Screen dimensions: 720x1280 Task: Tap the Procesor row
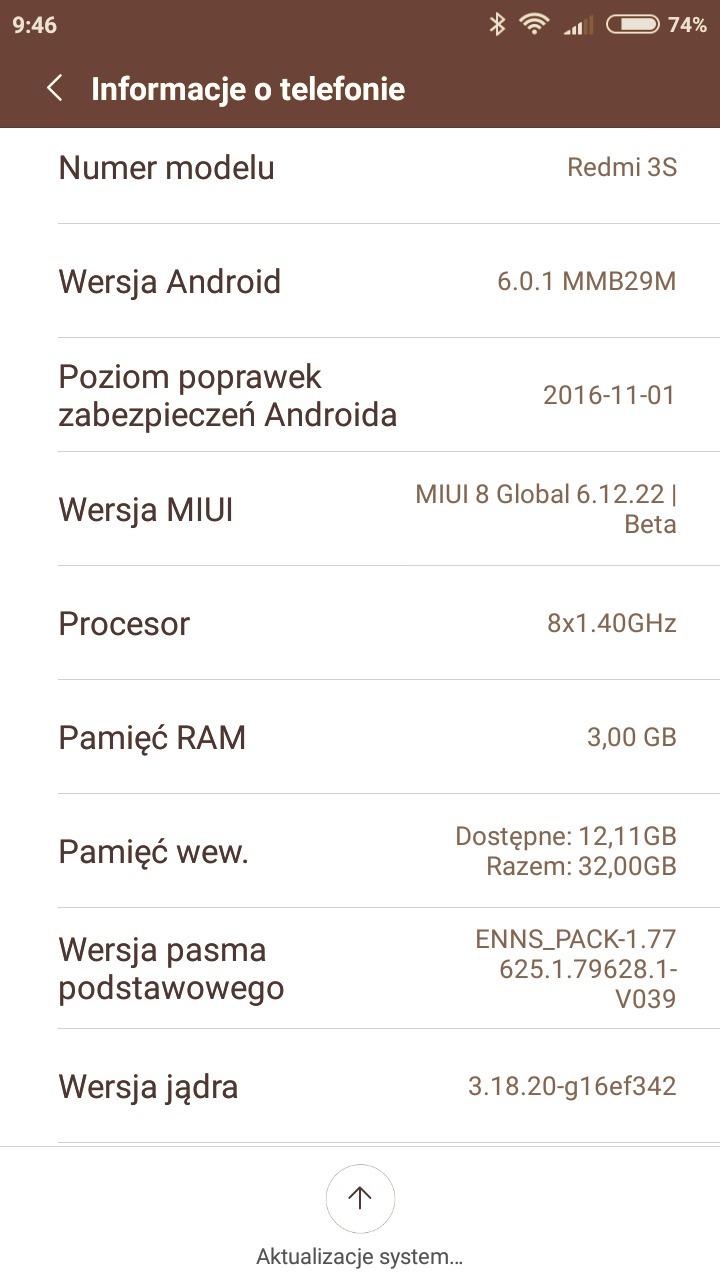tap(360, 624)
